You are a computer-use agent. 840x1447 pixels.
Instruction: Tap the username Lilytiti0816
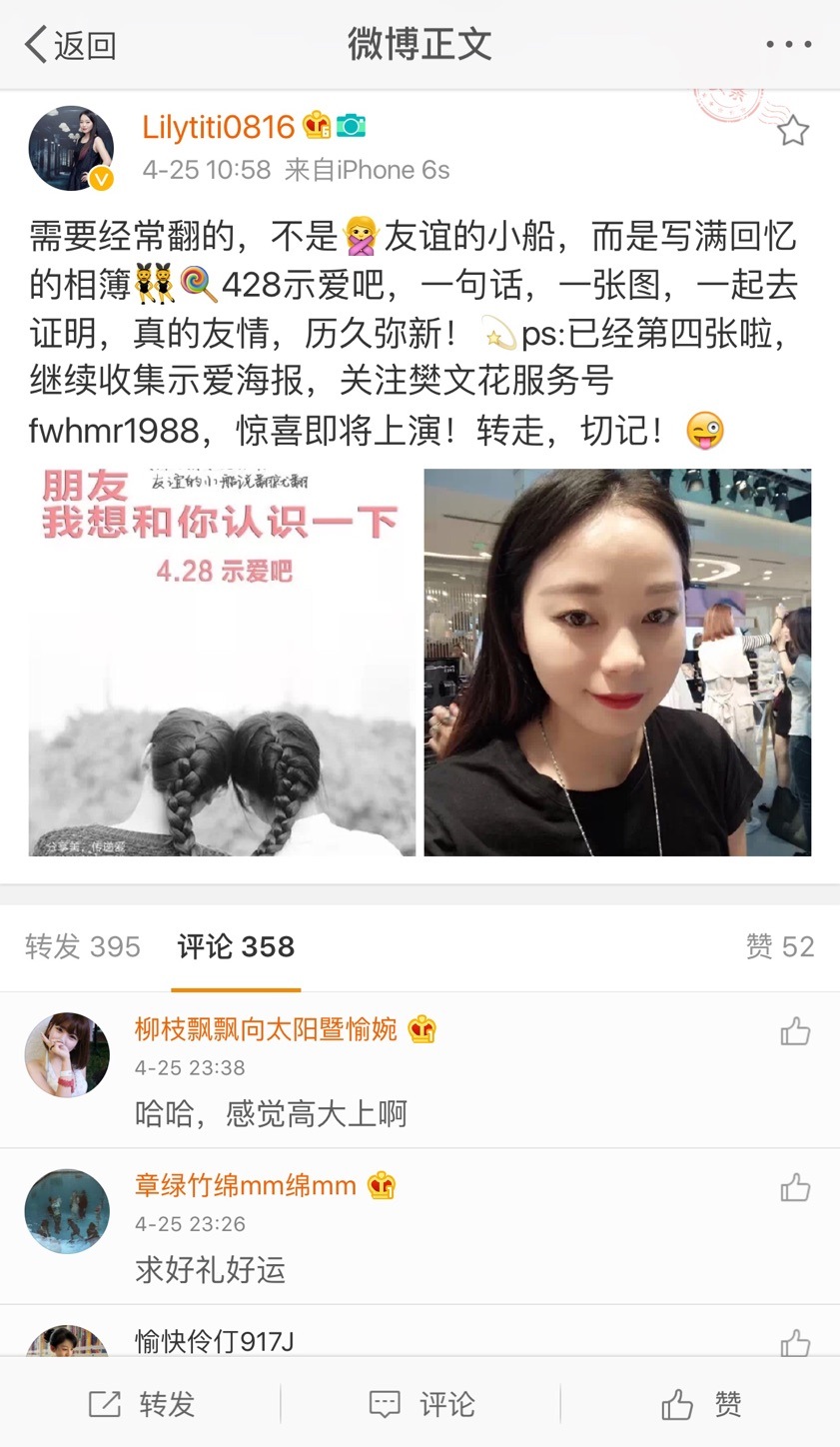point(219,127)
